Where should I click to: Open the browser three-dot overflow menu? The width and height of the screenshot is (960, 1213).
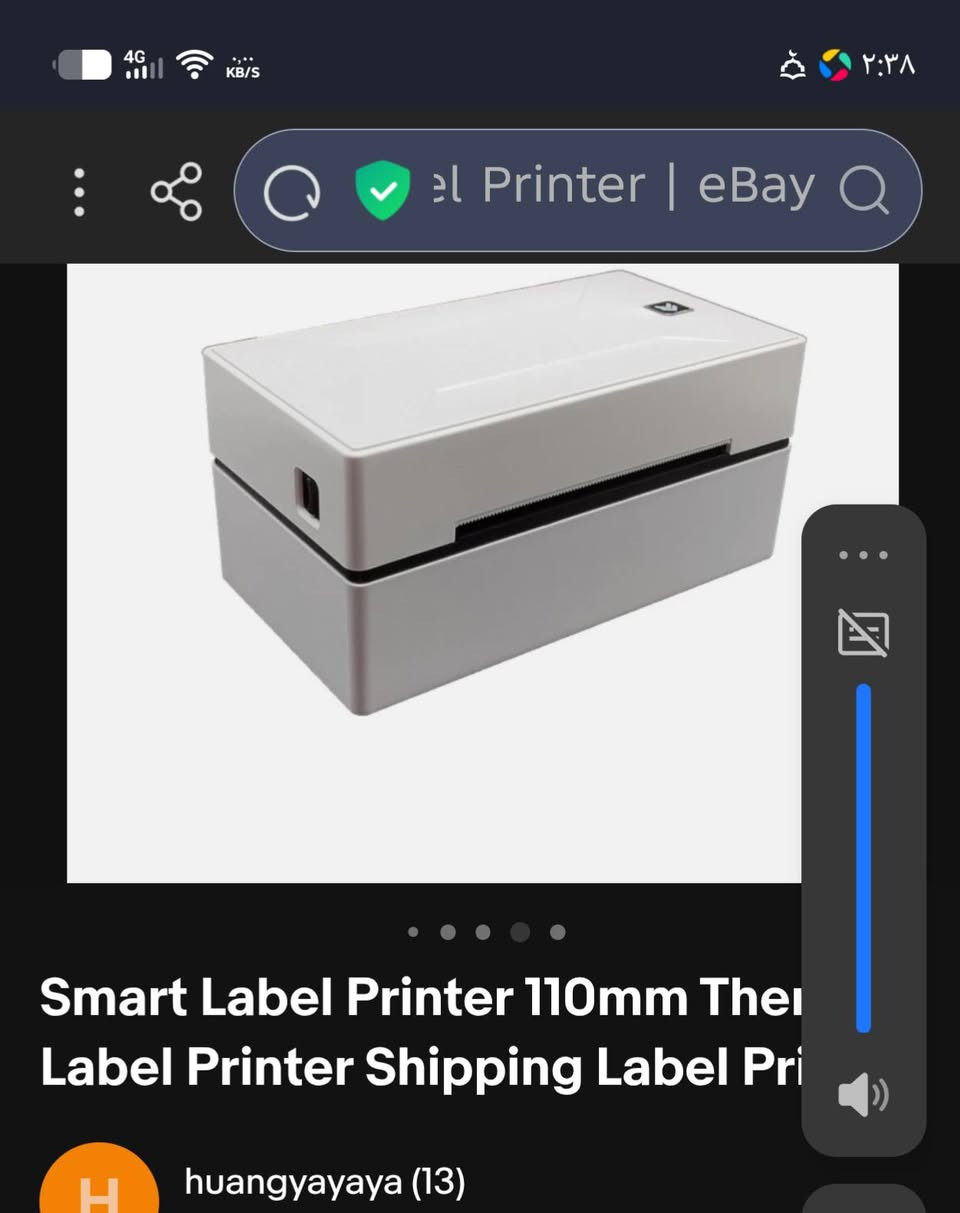click(79, 192)
